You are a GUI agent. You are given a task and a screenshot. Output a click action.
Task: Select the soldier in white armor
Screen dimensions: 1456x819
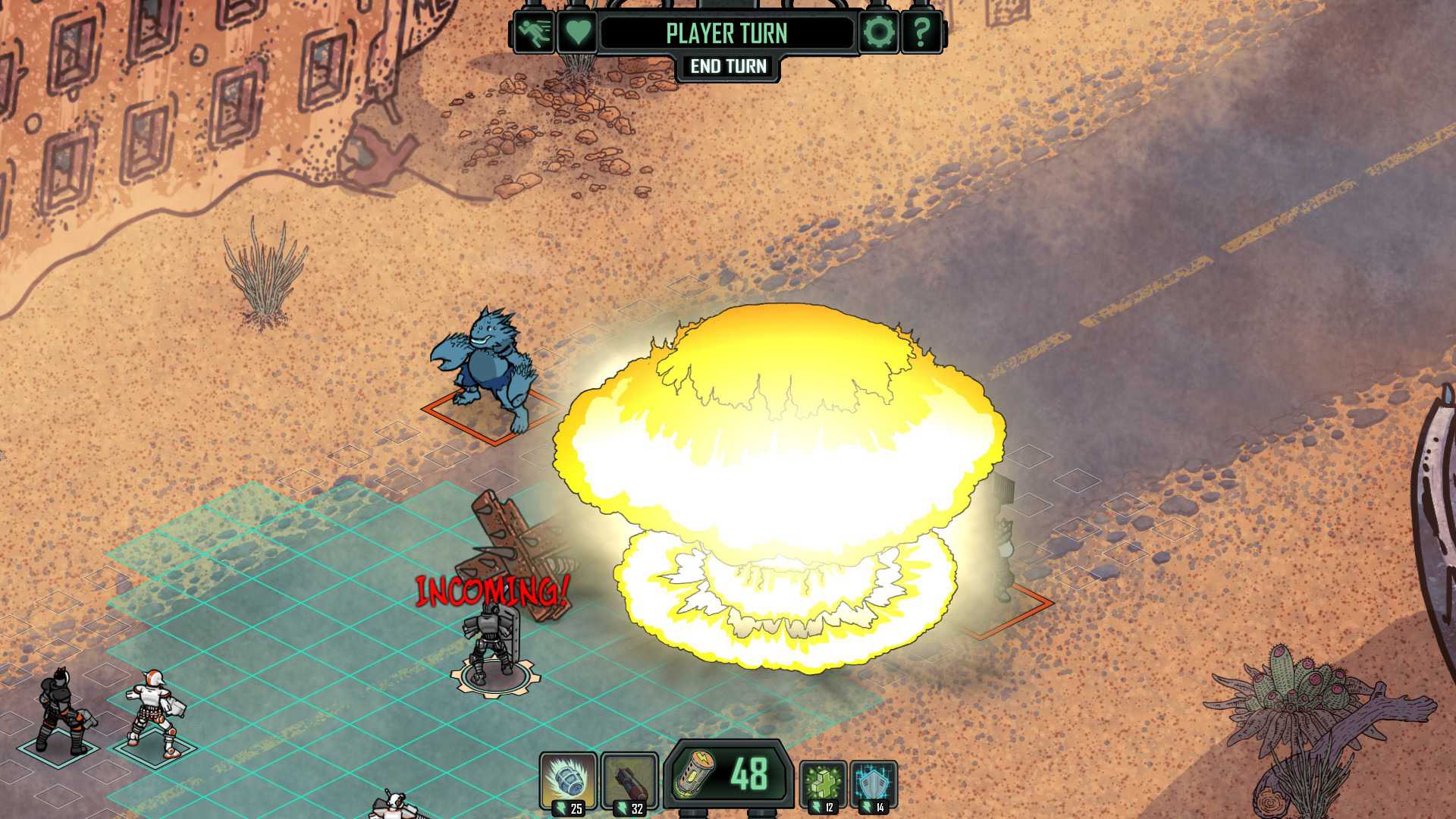[x=154, y=713]
